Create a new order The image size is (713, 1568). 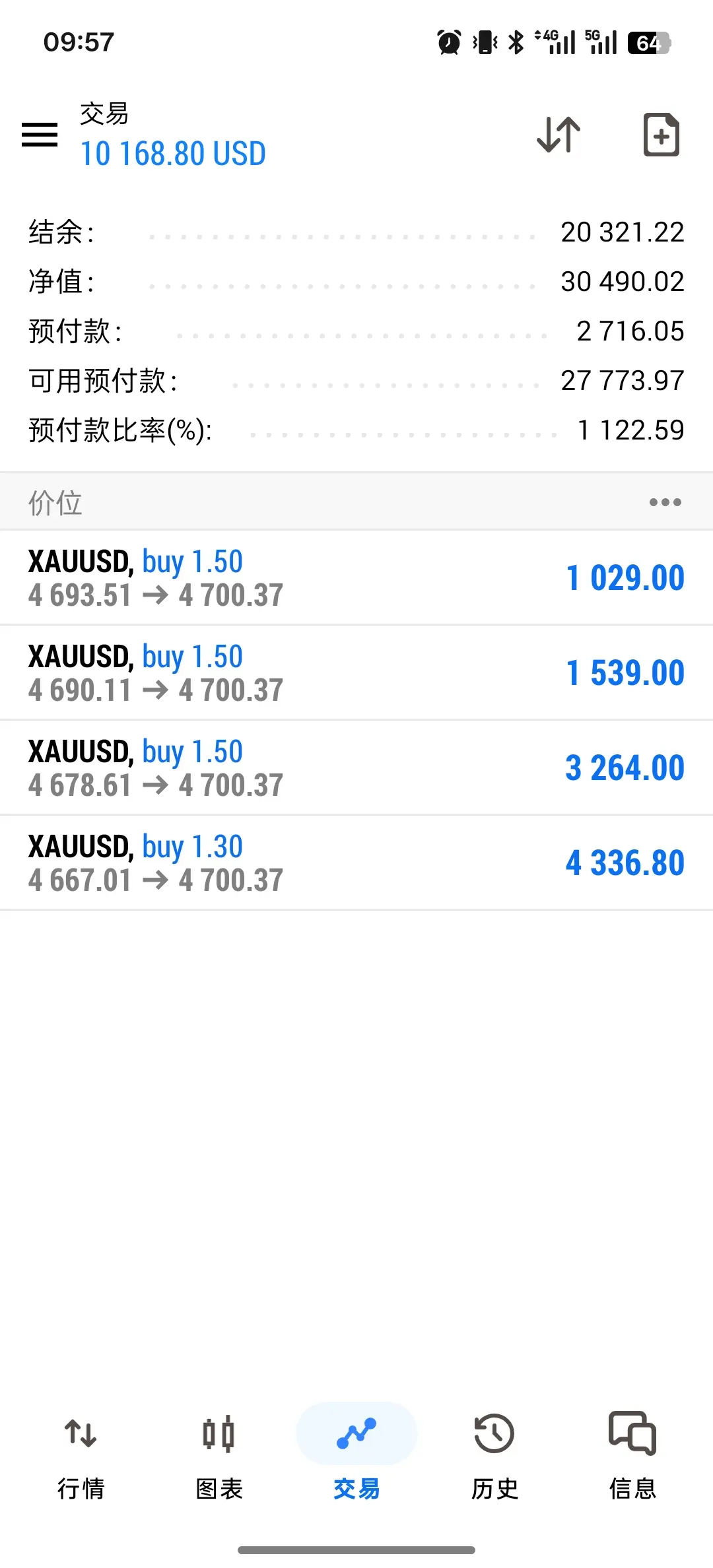coord(661,135)
